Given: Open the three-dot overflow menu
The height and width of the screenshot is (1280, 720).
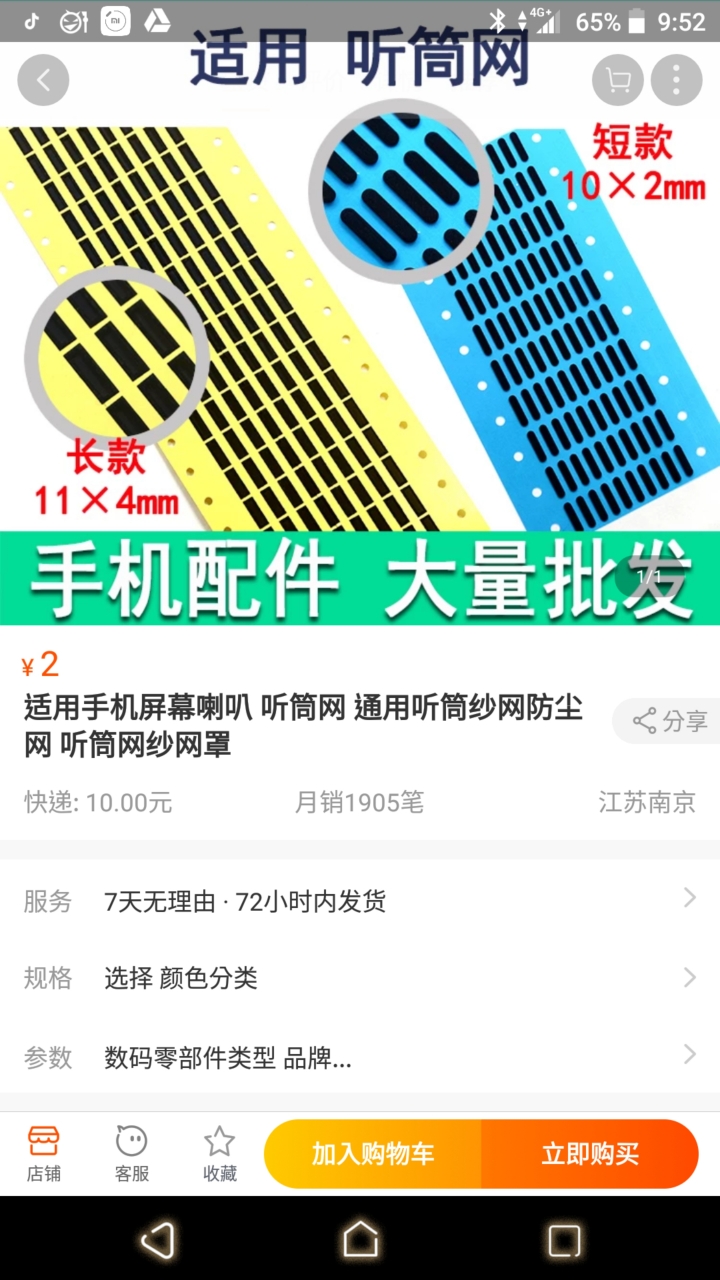Looking at the screenshot, I should tap(677, 80).
